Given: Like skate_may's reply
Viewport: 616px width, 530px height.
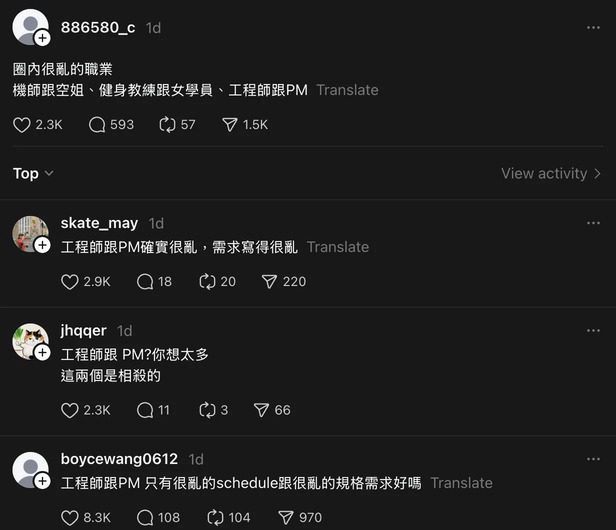Looking at the screenshot, I should click(x=70, y=282).
